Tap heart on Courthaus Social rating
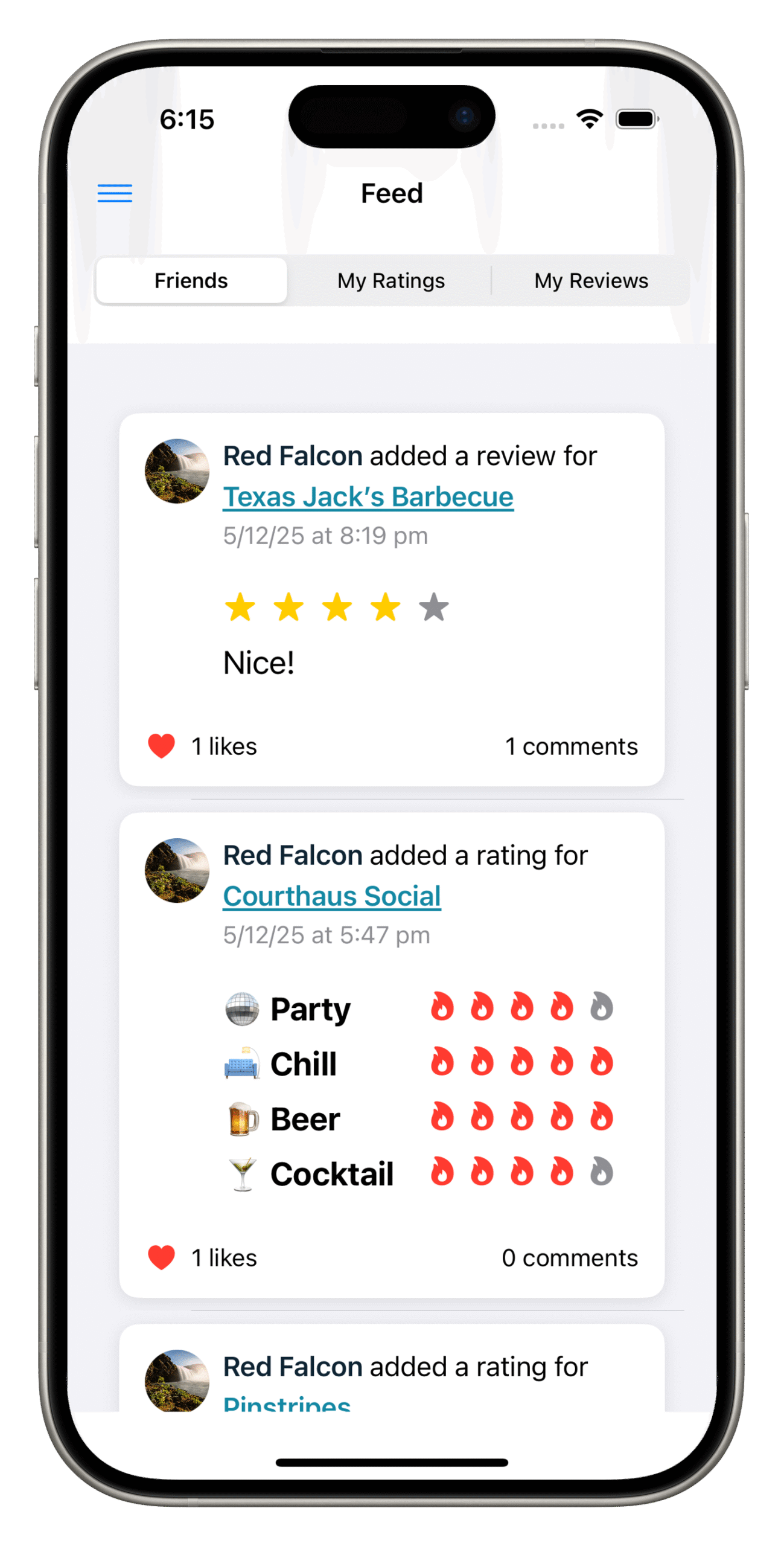This screenshot has width=784, height=1546. click(x=161, y=1258)
